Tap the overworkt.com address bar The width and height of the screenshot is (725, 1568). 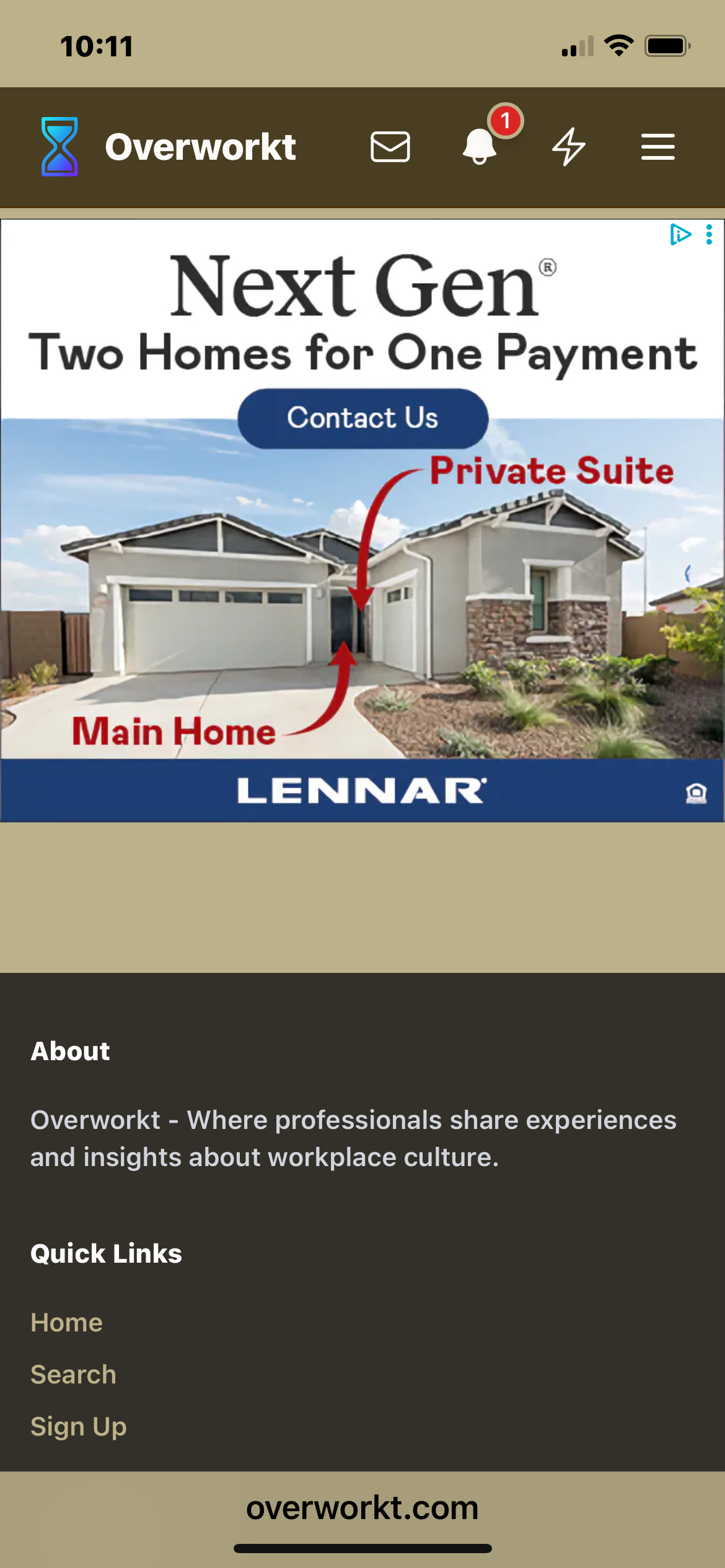click(362, 1507)
